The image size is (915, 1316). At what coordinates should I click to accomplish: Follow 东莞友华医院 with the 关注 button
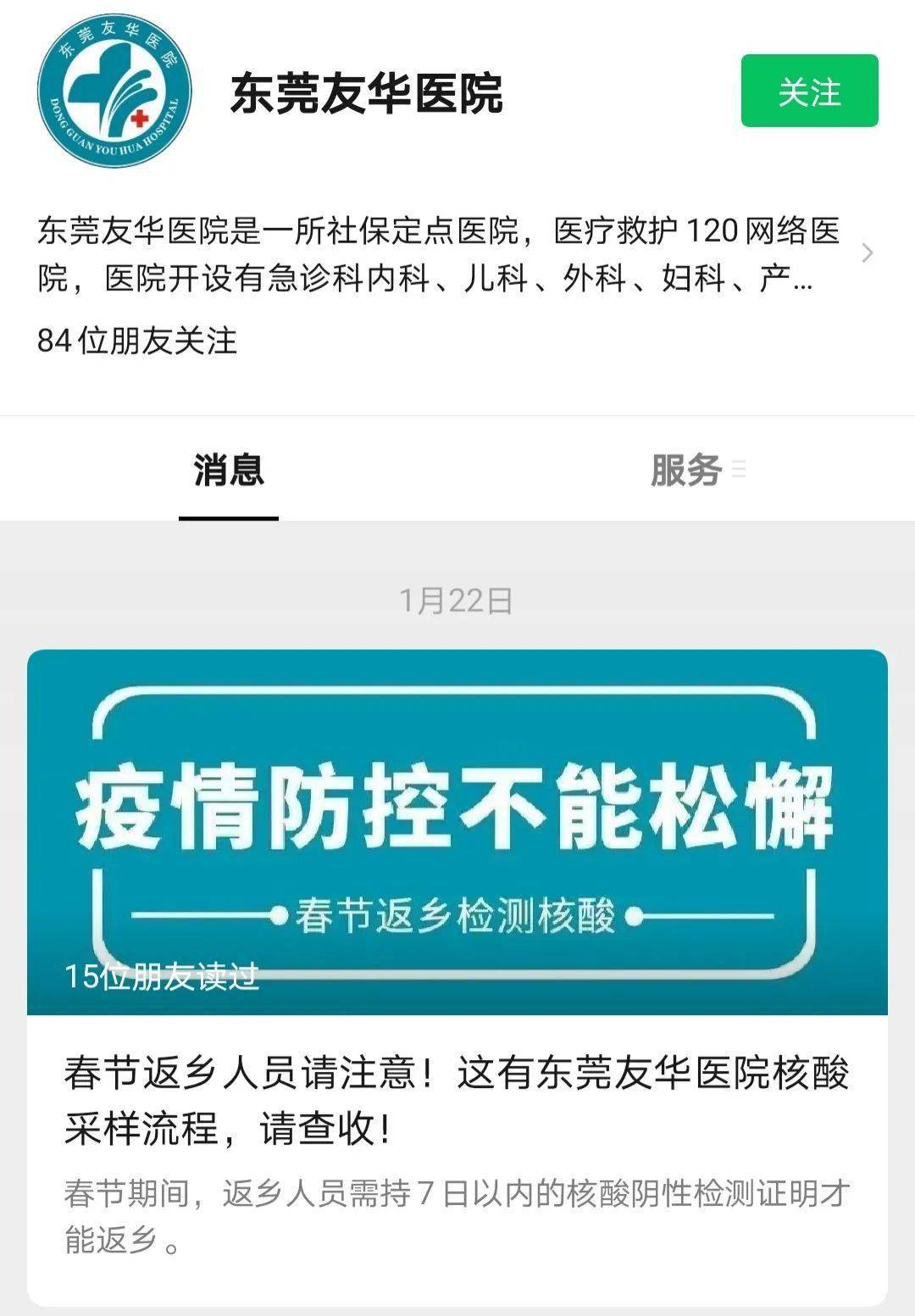(809, 92)
